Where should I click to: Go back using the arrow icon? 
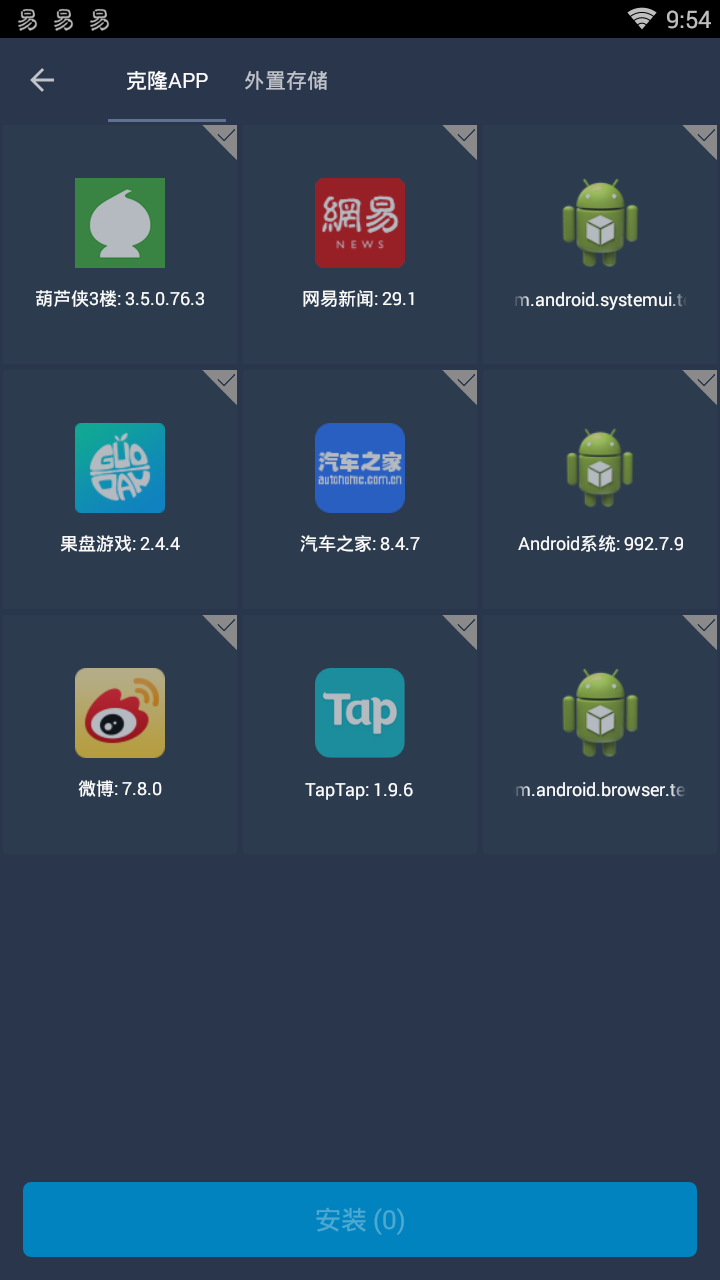pyautogui.click(x=42, y=81)
